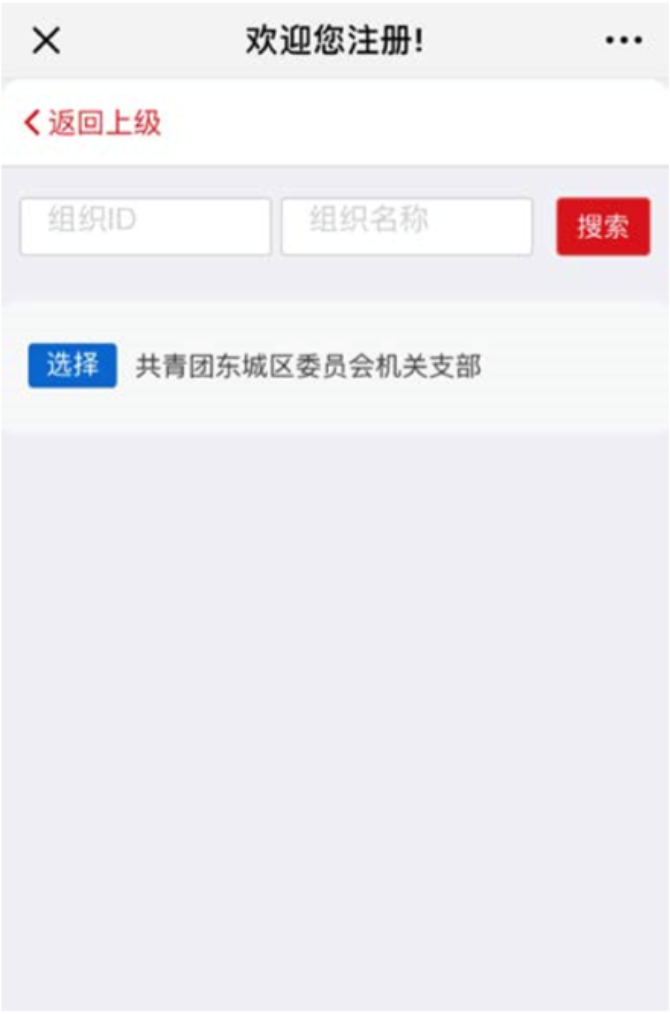Open the three-dot more menu
Image resolution: width=670 pixels, height=1014 pixels.
coord(623,41)
